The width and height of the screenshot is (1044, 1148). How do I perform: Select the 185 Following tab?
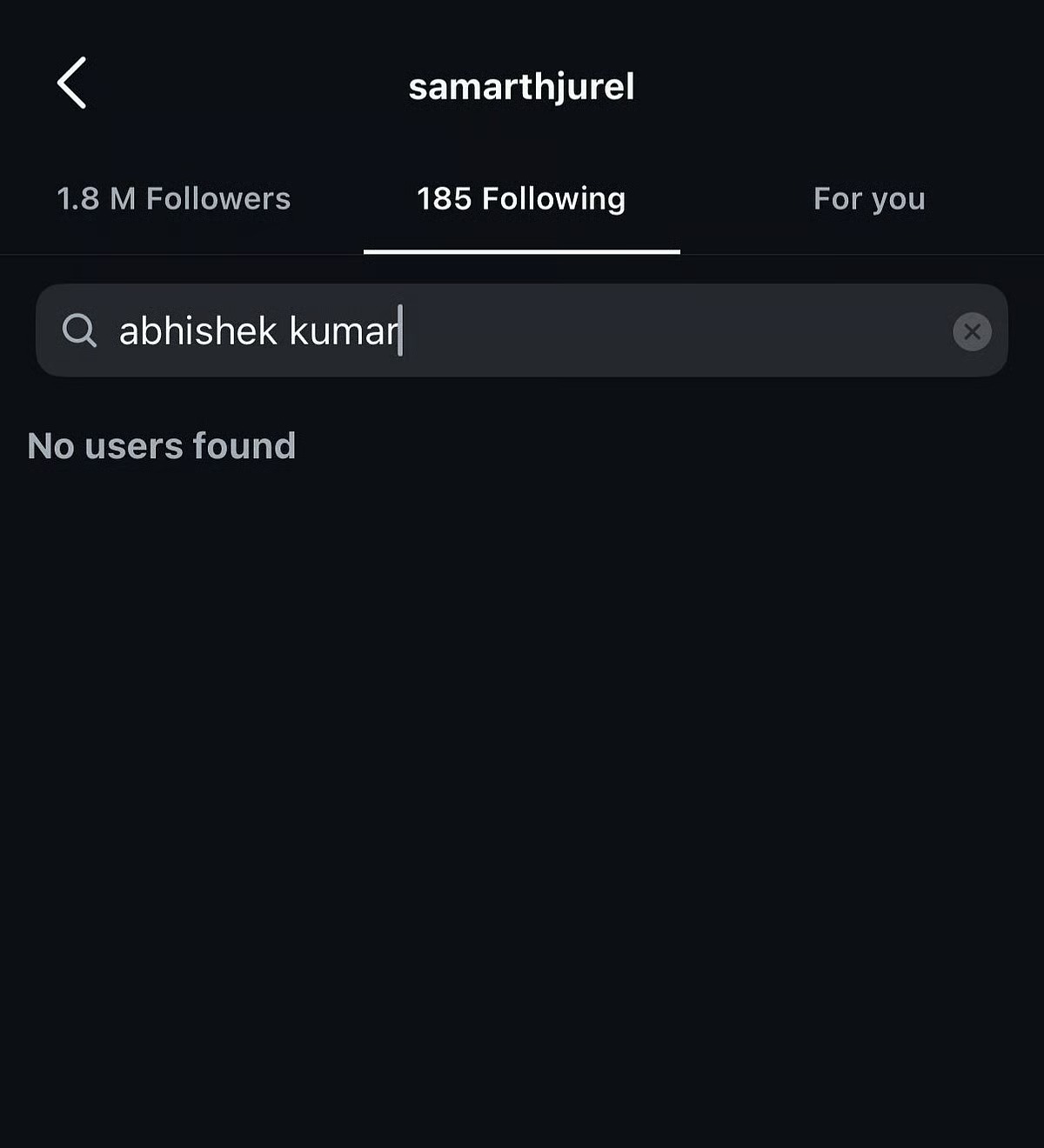521,199
